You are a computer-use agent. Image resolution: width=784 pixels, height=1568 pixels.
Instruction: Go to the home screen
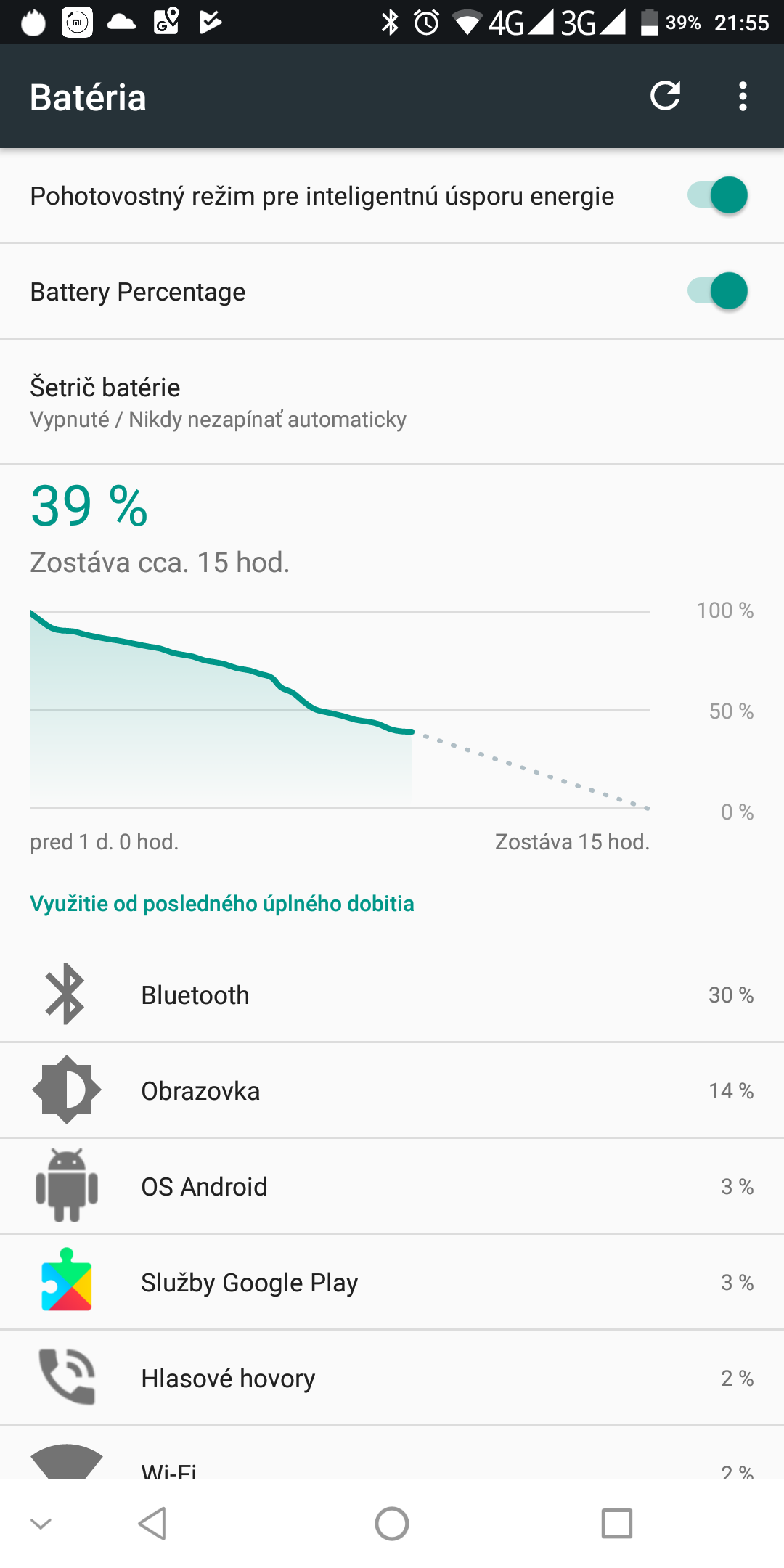pyautogui.click(x=392, y=1523)
